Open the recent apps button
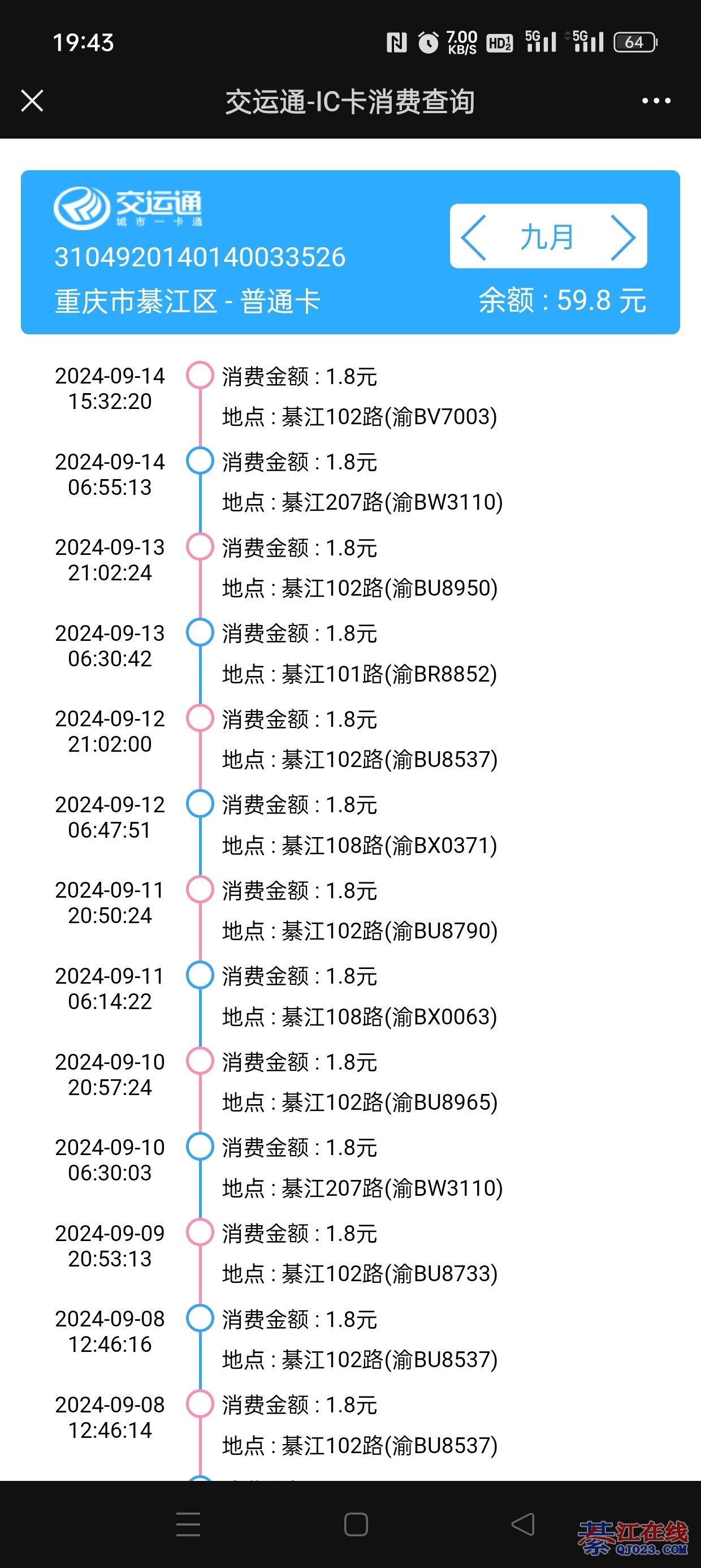This screenshot has width=701, height=1568. [188, 1524]
